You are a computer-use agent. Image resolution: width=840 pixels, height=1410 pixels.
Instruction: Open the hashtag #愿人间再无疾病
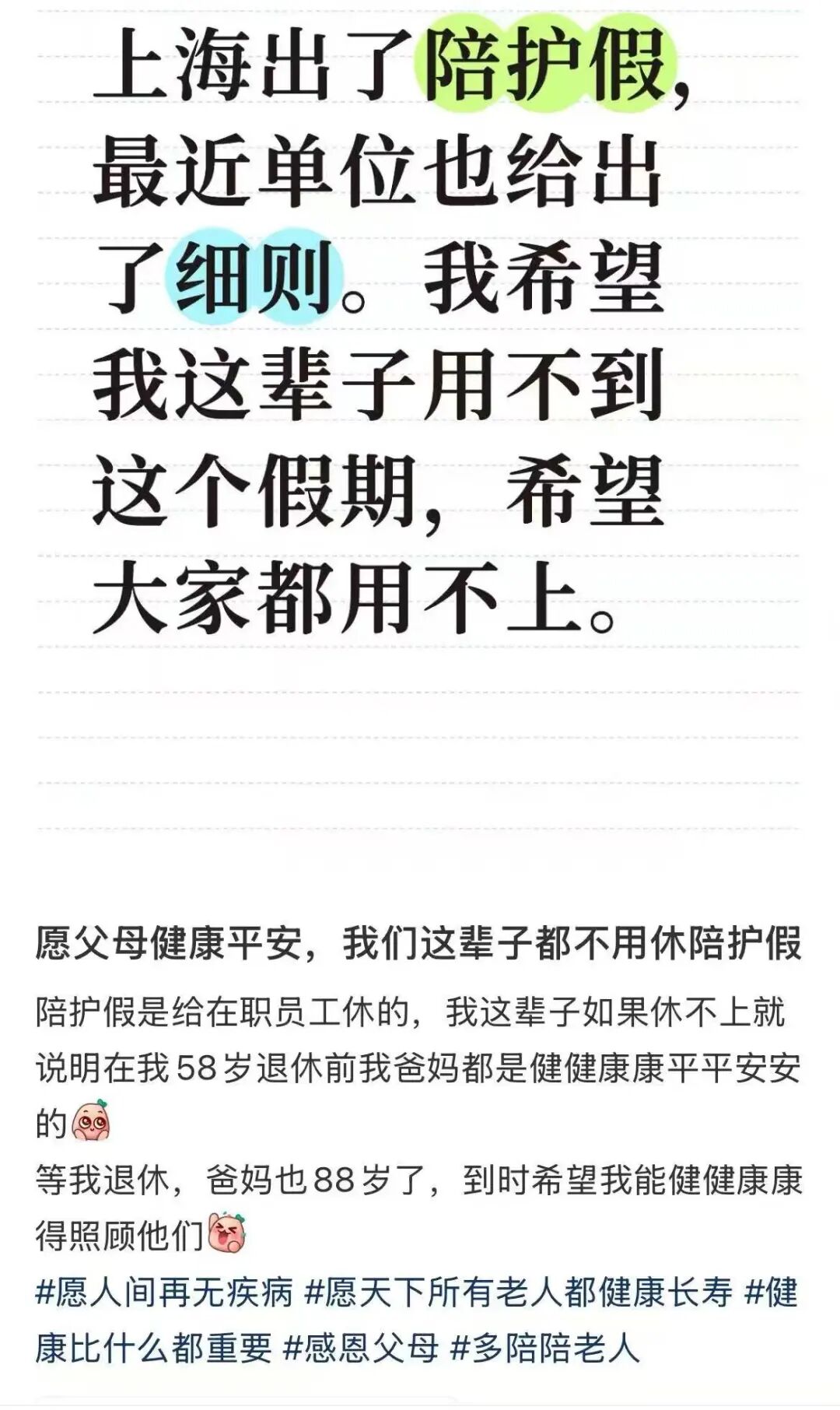164,1292
